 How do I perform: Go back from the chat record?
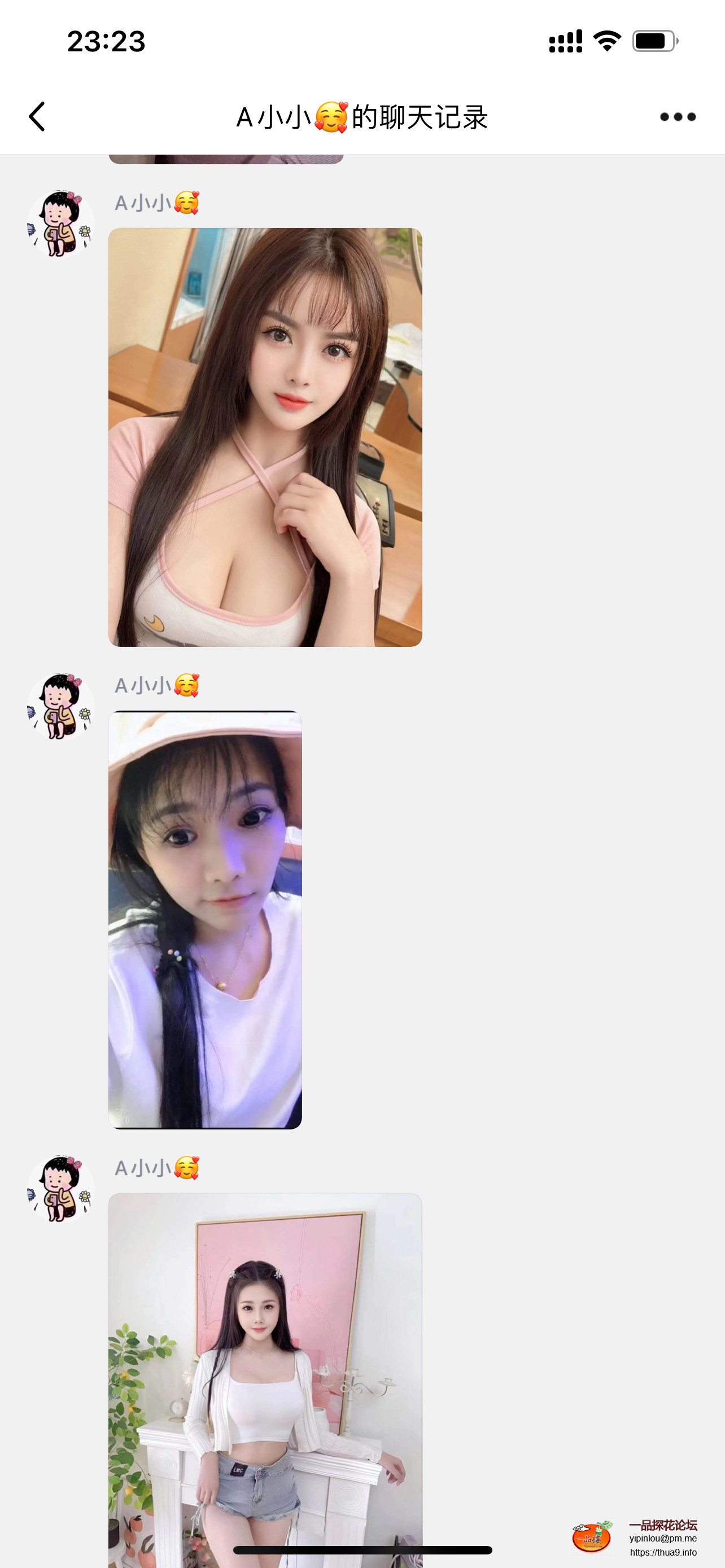tap(37, 116)
